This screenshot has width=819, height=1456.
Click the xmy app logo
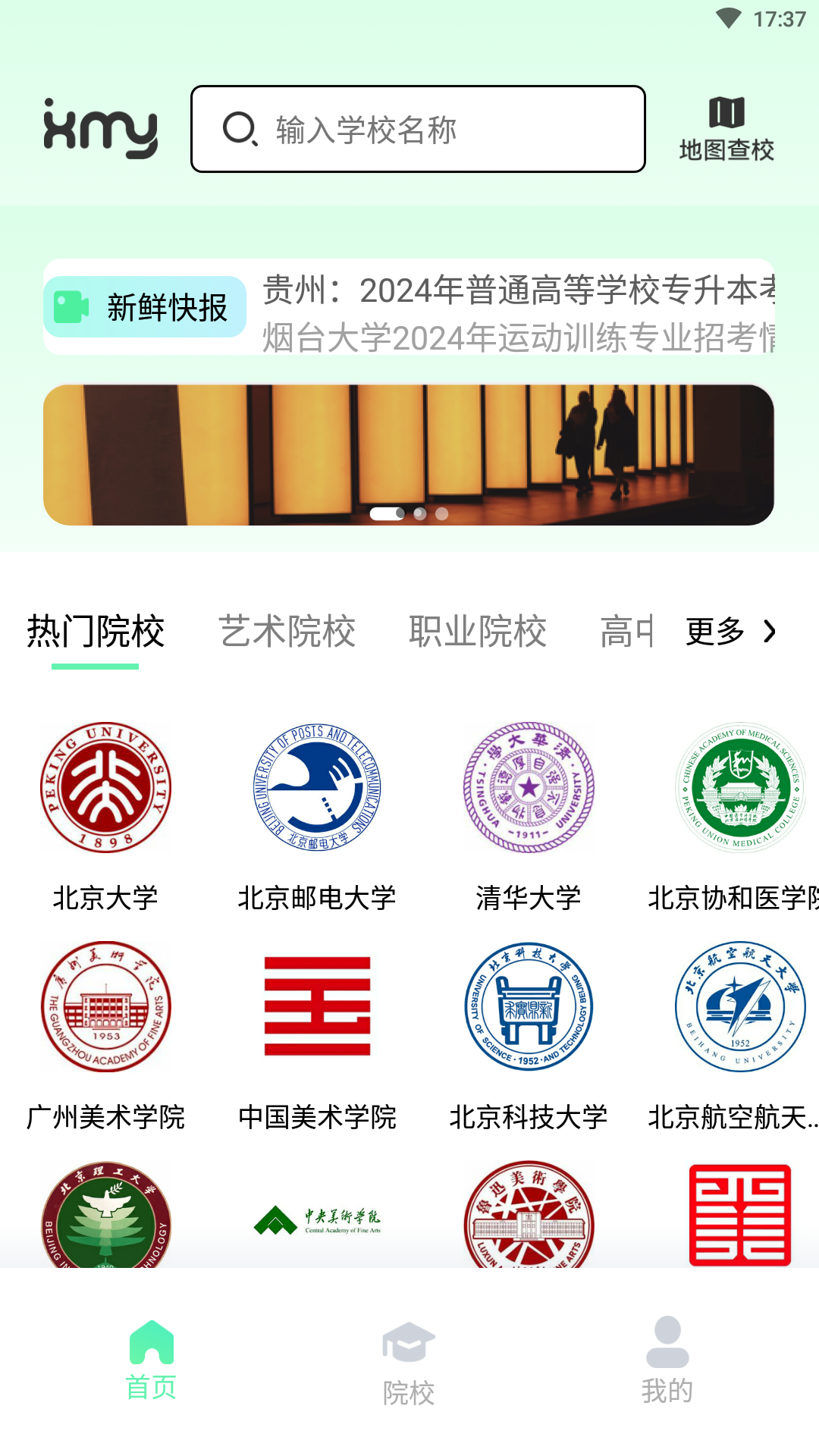coord(102,129)
